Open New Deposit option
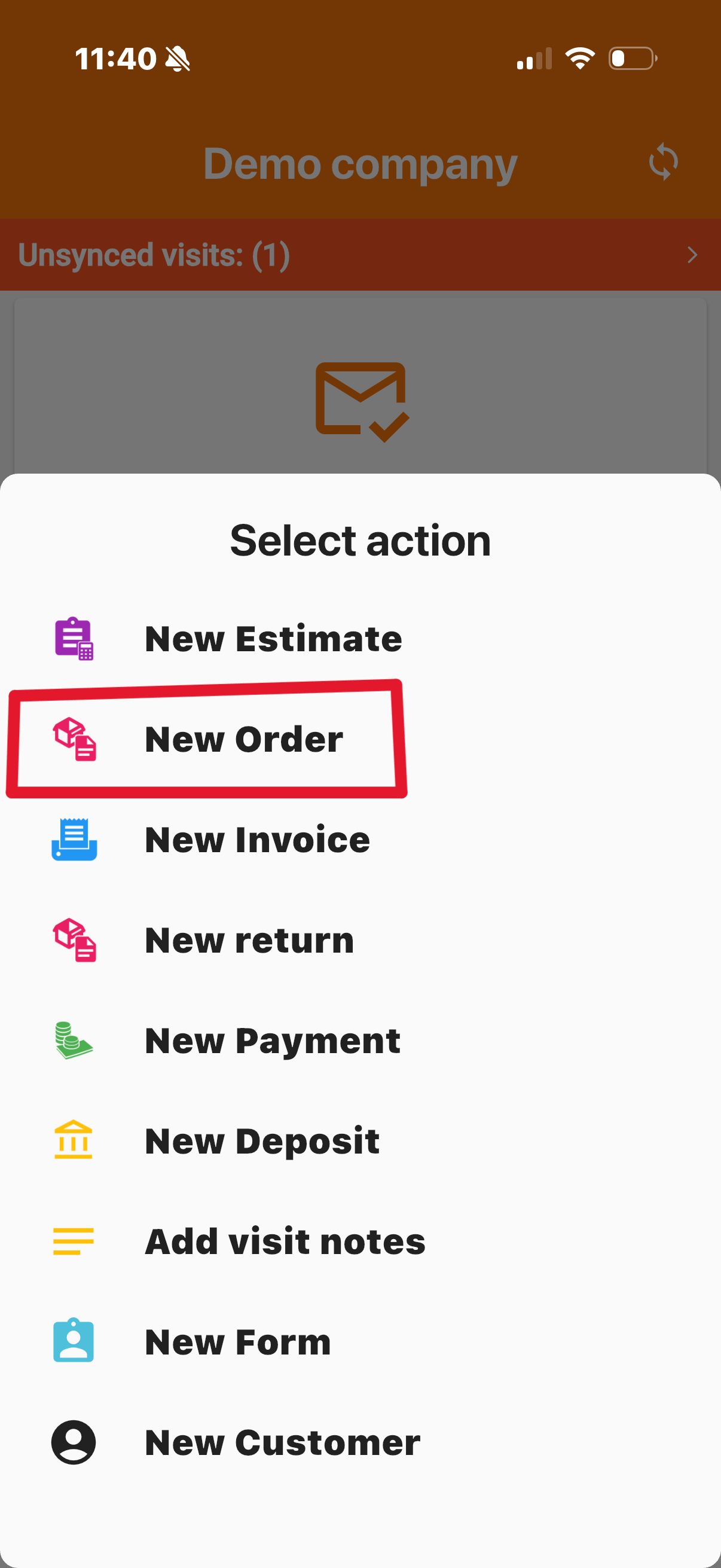 click(360, 1140)
